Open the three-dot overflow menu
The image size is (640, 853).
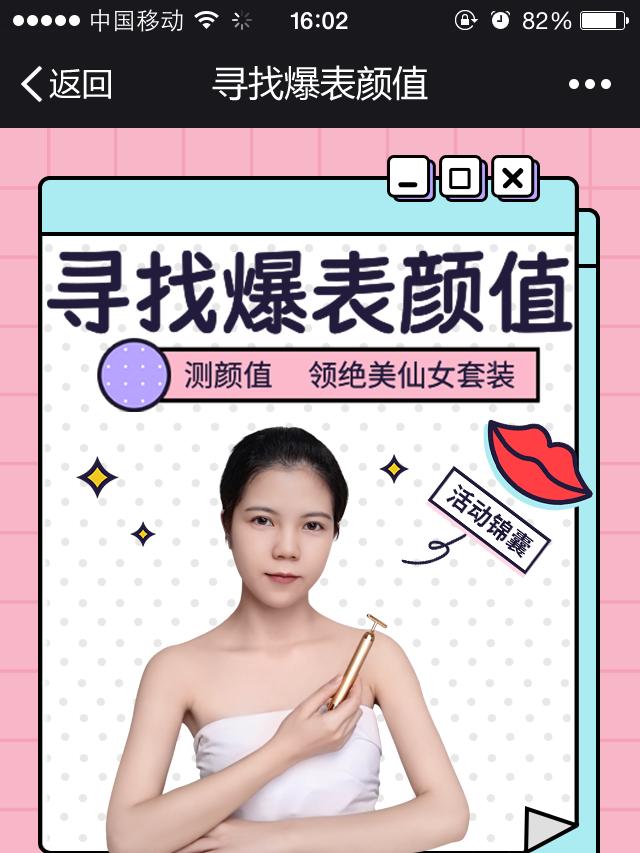pyautogui.click(x=590, y=84)
